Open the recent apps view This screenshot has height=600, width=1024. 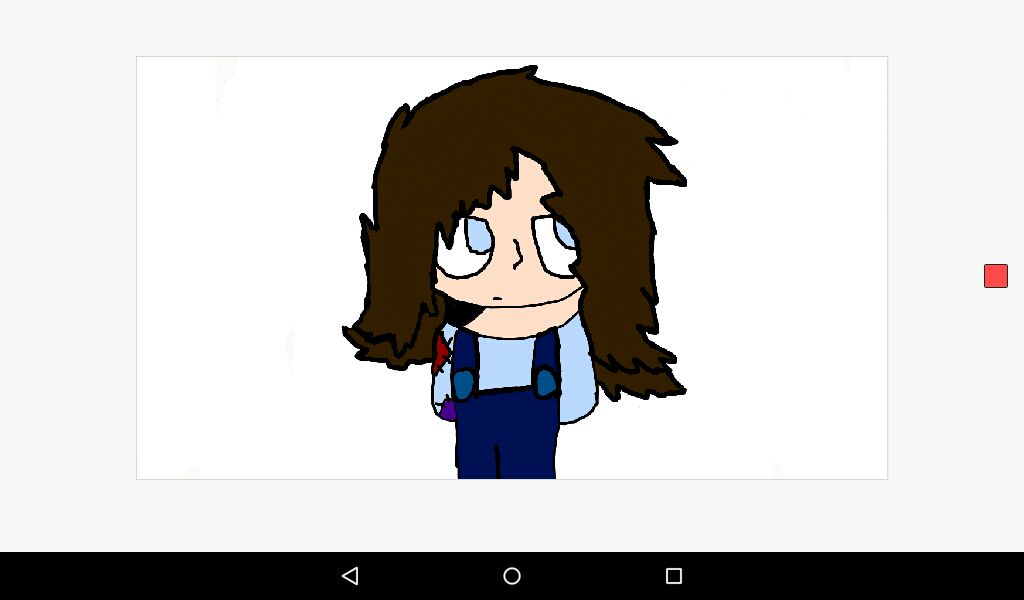tap(674, 576)
